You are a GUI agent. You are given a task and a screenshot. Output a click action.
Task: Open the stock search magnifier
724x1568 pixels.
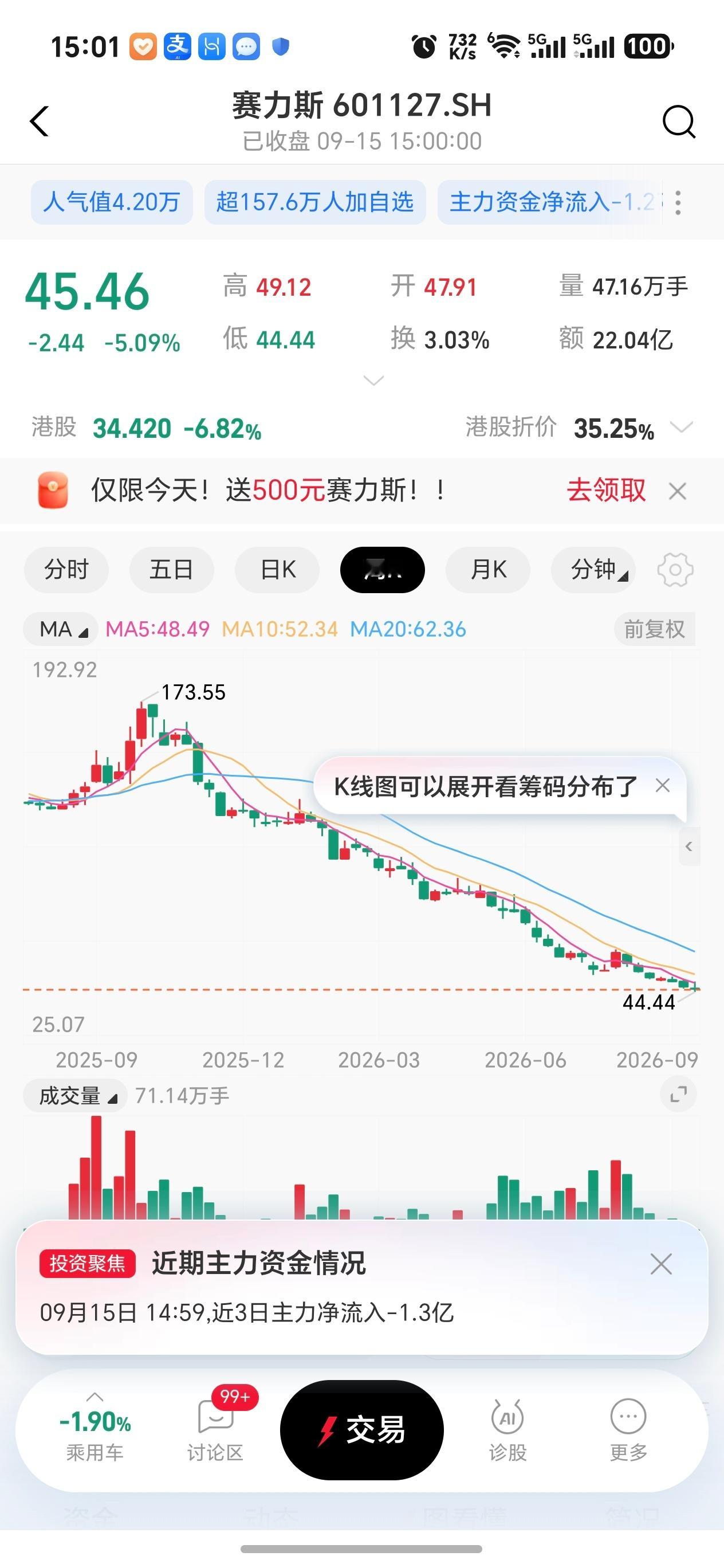click(679, 121)
